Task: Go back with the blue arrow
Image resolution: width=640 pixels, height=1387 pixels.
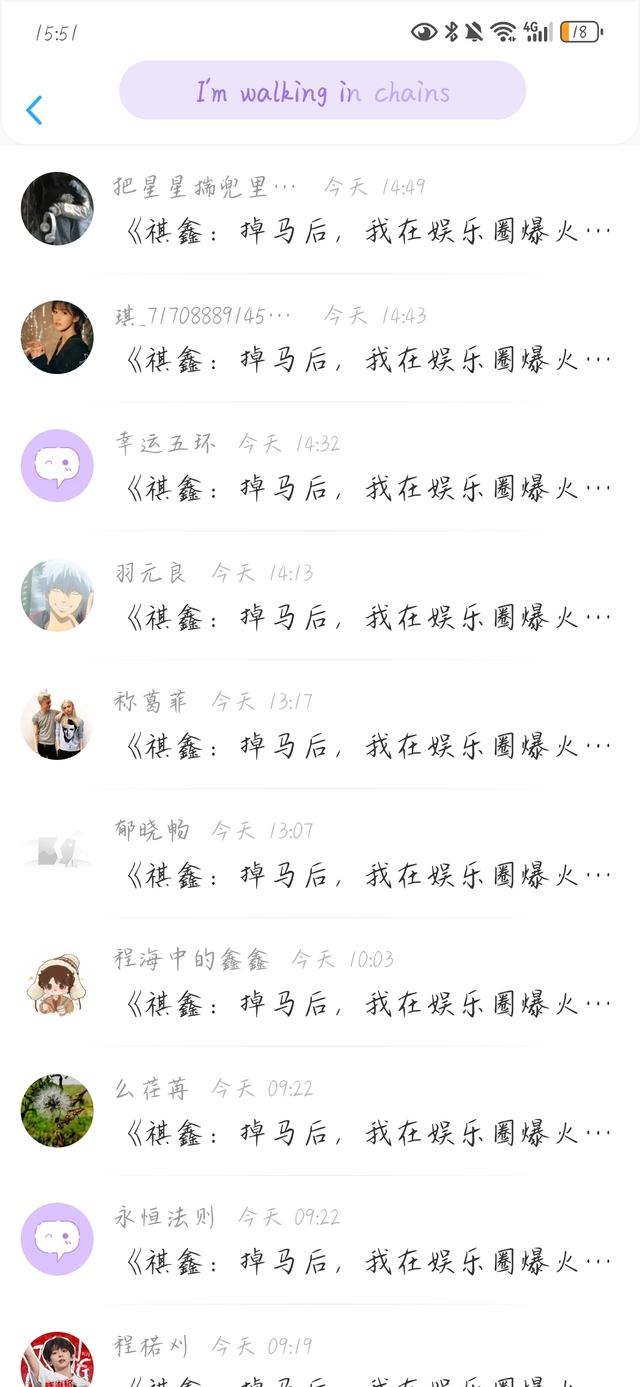Action: pos(34,110)
